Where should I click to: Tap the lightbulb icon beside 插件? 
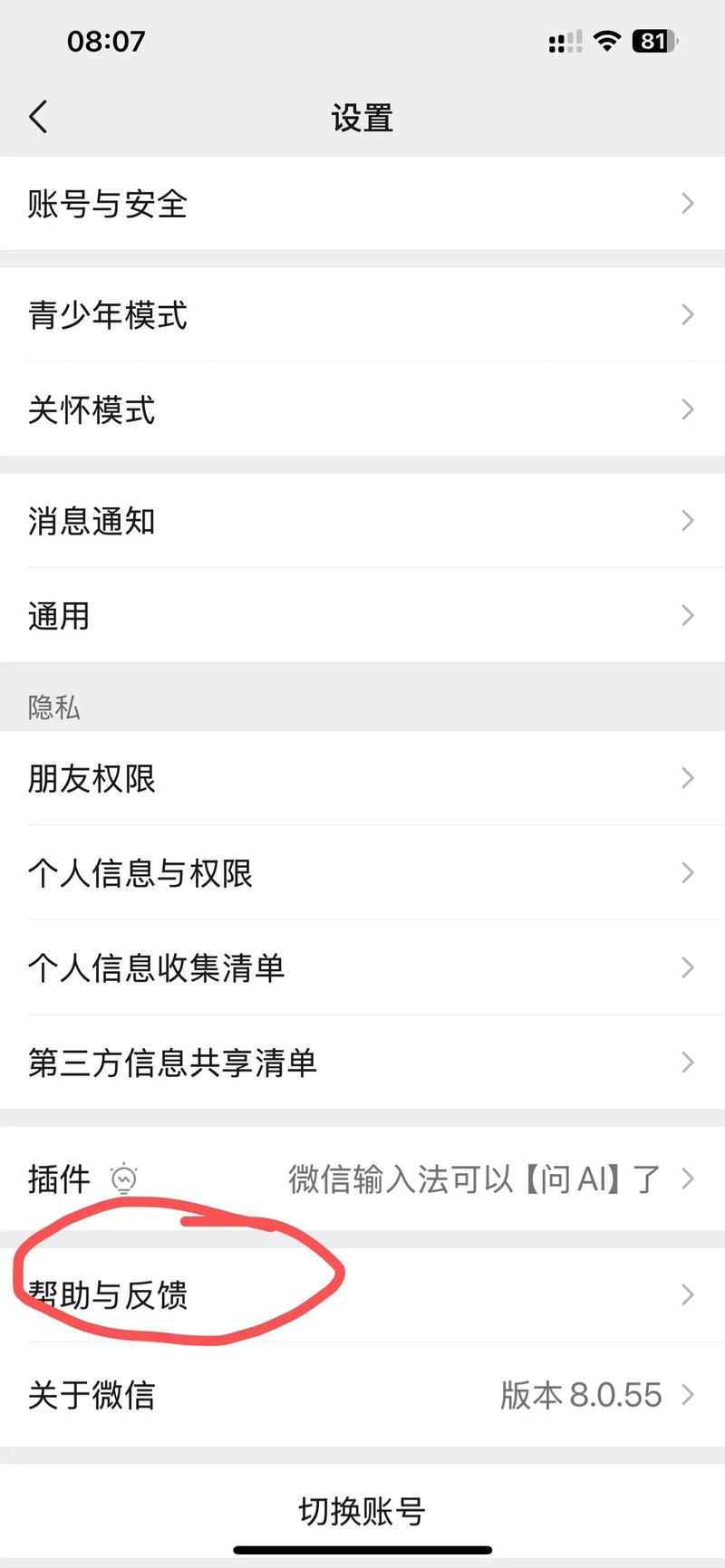click(124, 1178)
